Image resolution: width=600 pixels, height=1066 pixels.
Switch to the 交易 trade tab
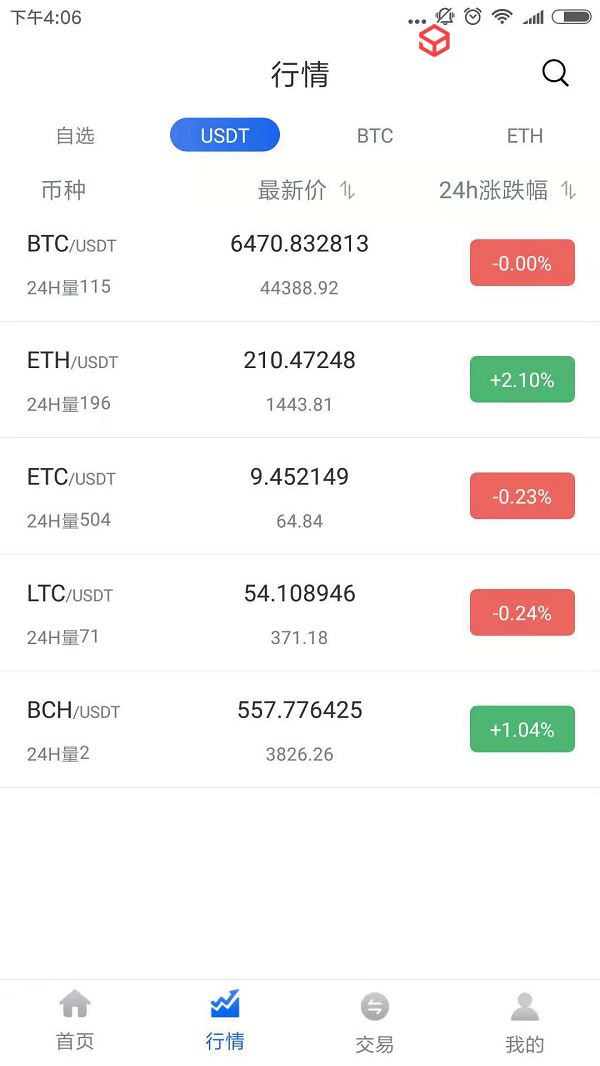(x=374, y=1023)
